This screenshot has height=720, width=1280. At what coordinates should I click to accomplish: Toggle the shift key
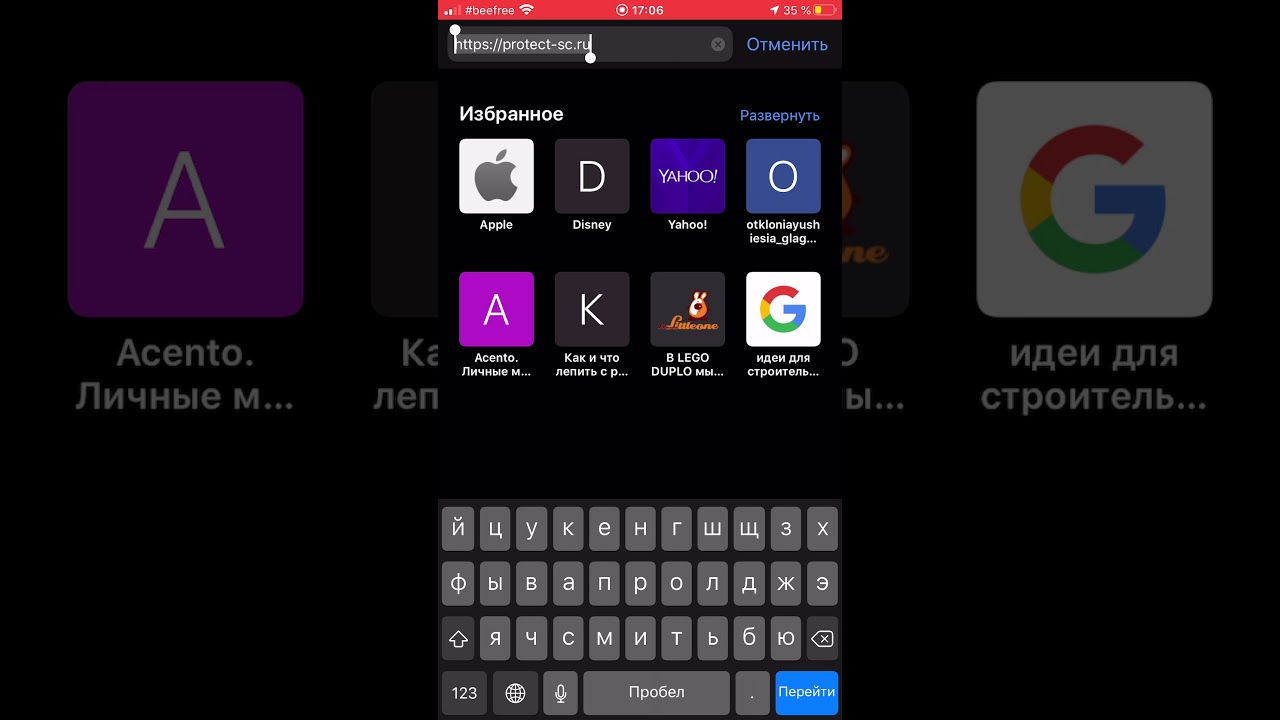458,638
